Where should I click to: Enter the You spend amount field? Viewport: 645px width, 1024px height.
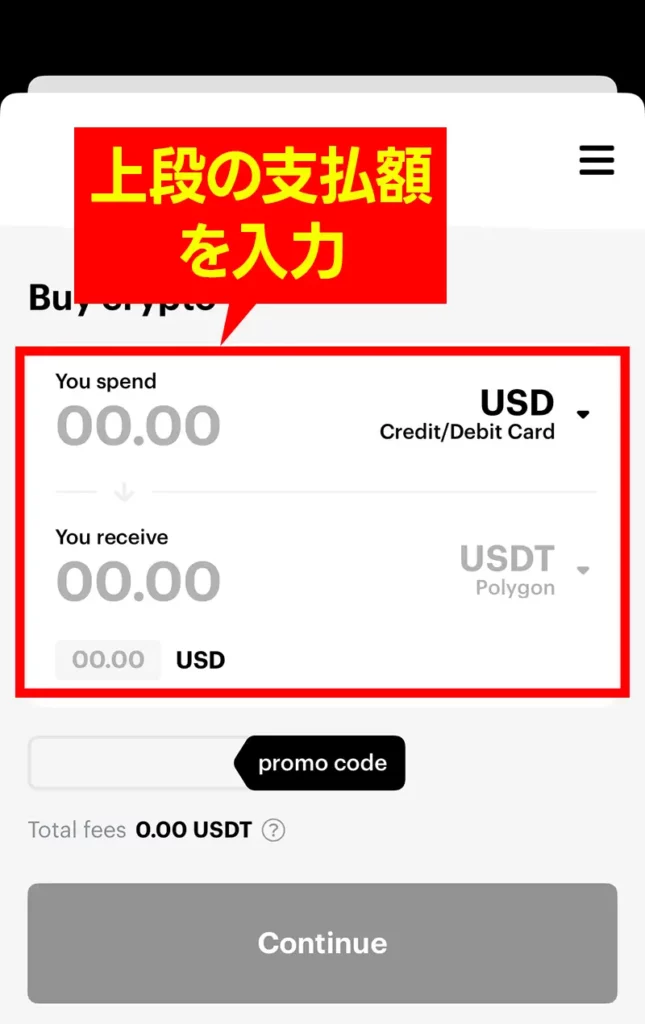coord(138,426)
